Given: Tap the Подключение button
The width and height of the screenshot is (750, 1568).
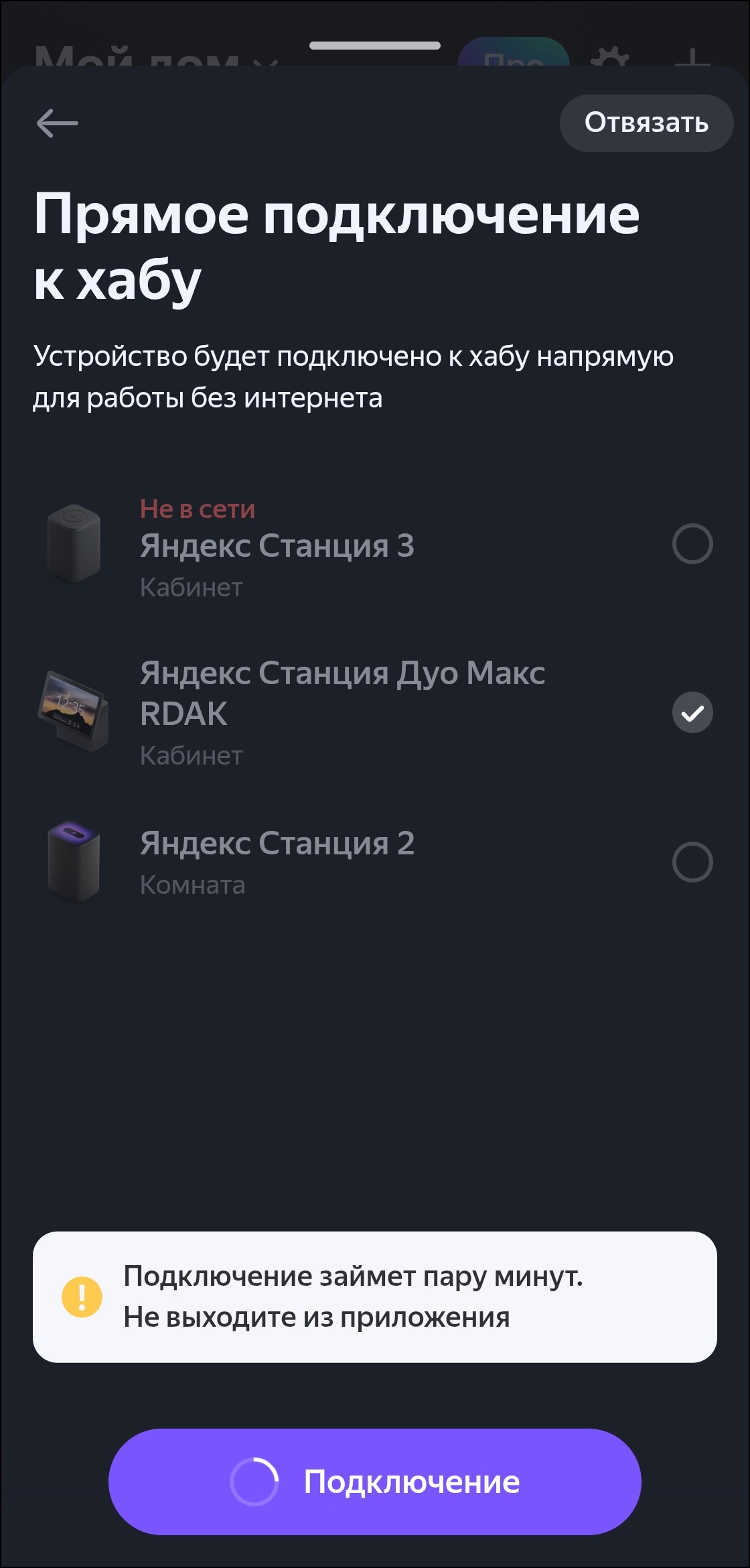Looking at the screenshot, I should click(375, 1482).
